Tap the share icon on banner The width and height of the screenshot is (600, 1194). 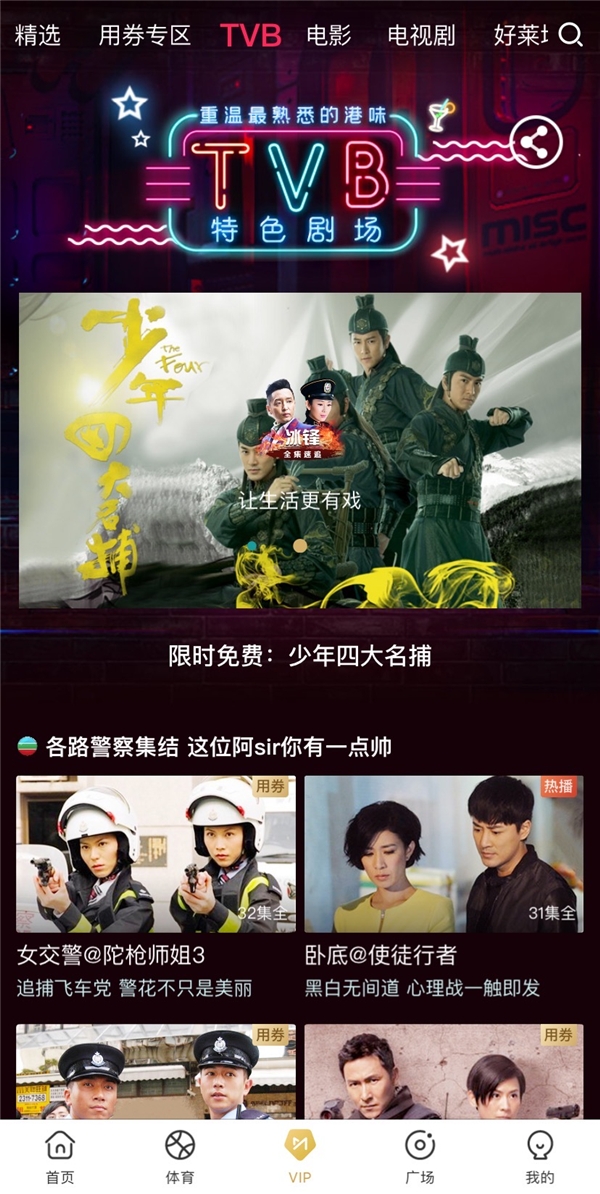pyautogui.click(x=536, y=144)
